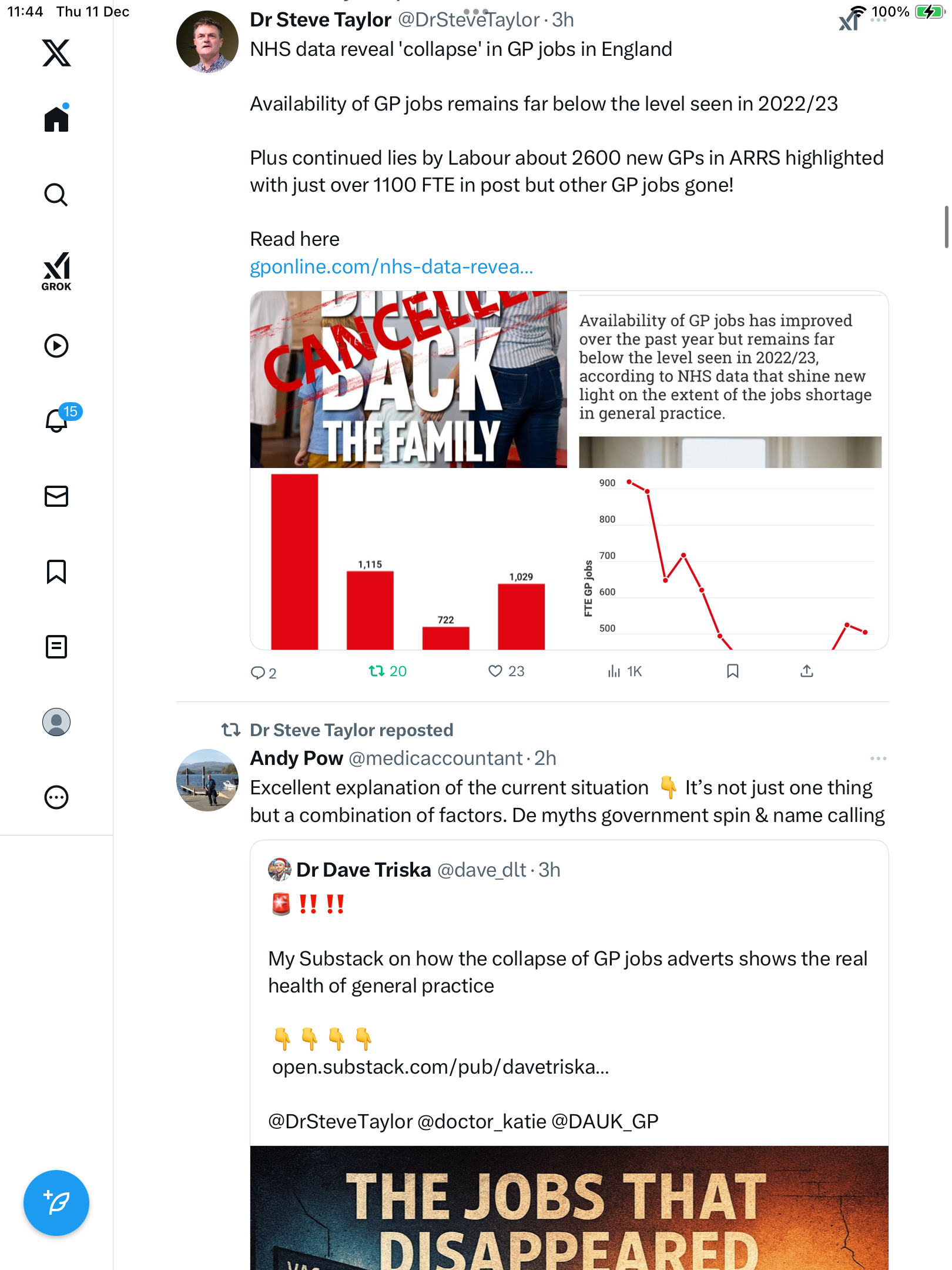Open Grok assistant
Viewport: 952px width, 1270px height.
click(56, 271)
